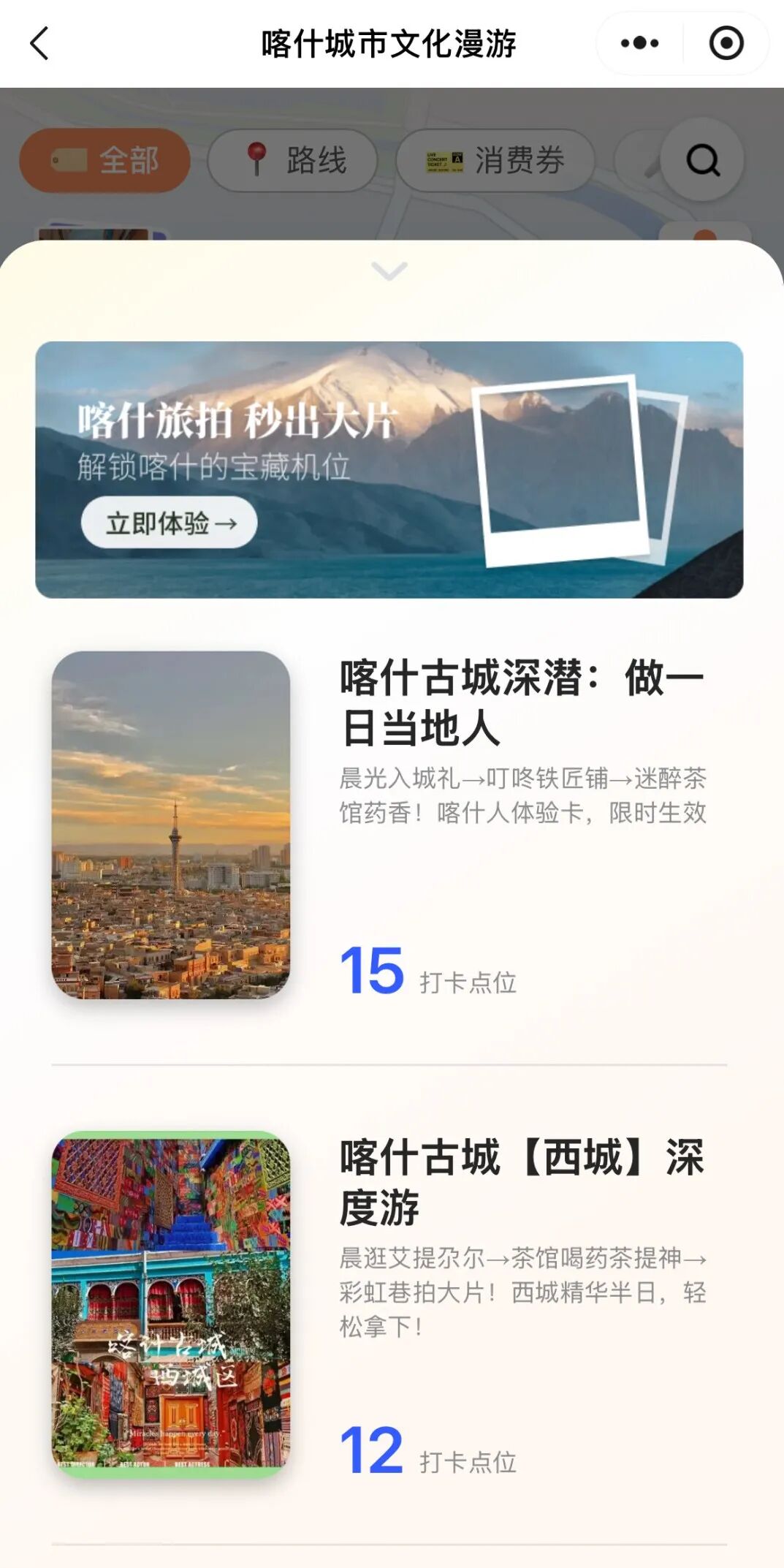The height and width of the screenshot is (1568, 784).
Task: Open the mini program more options menu
Action: point(639,44)
